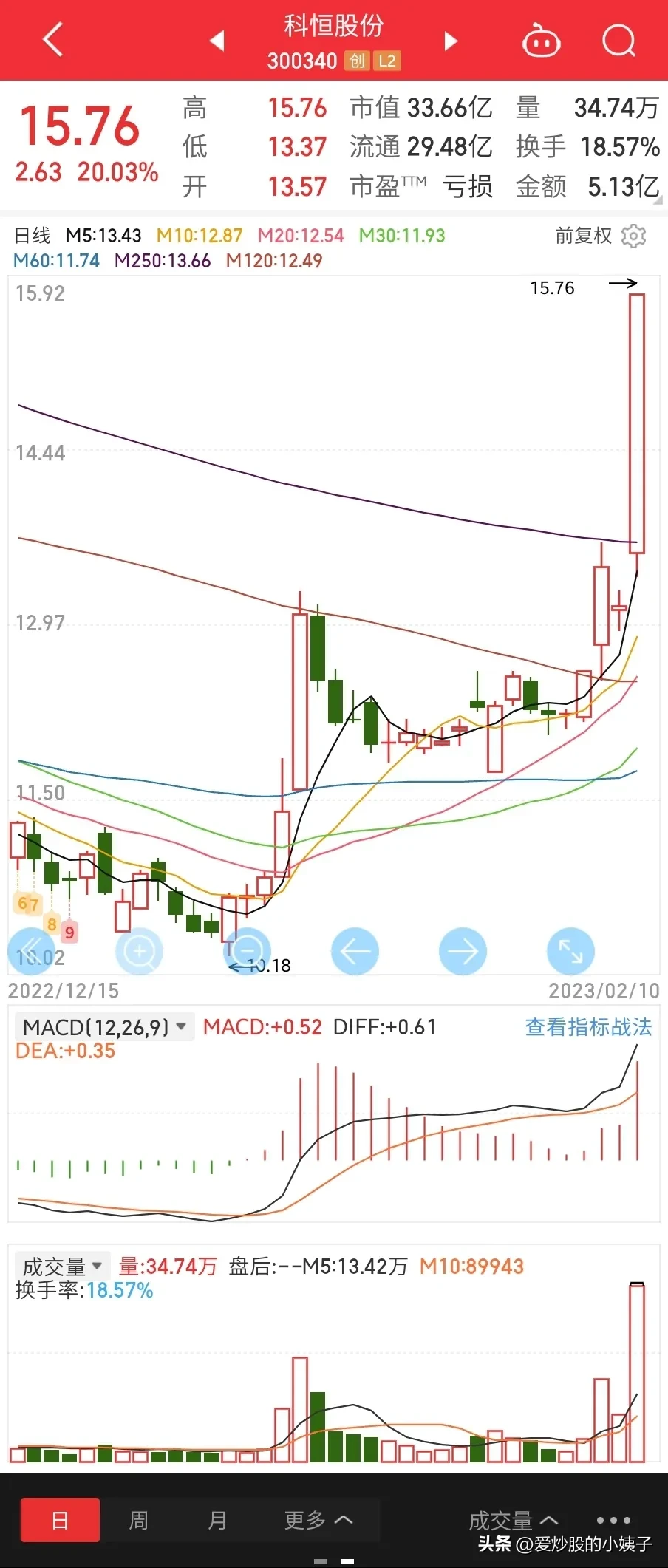Go back using the header arrow
The height and width of the screenshot is (1568, 668).
(x=52, y=39)
